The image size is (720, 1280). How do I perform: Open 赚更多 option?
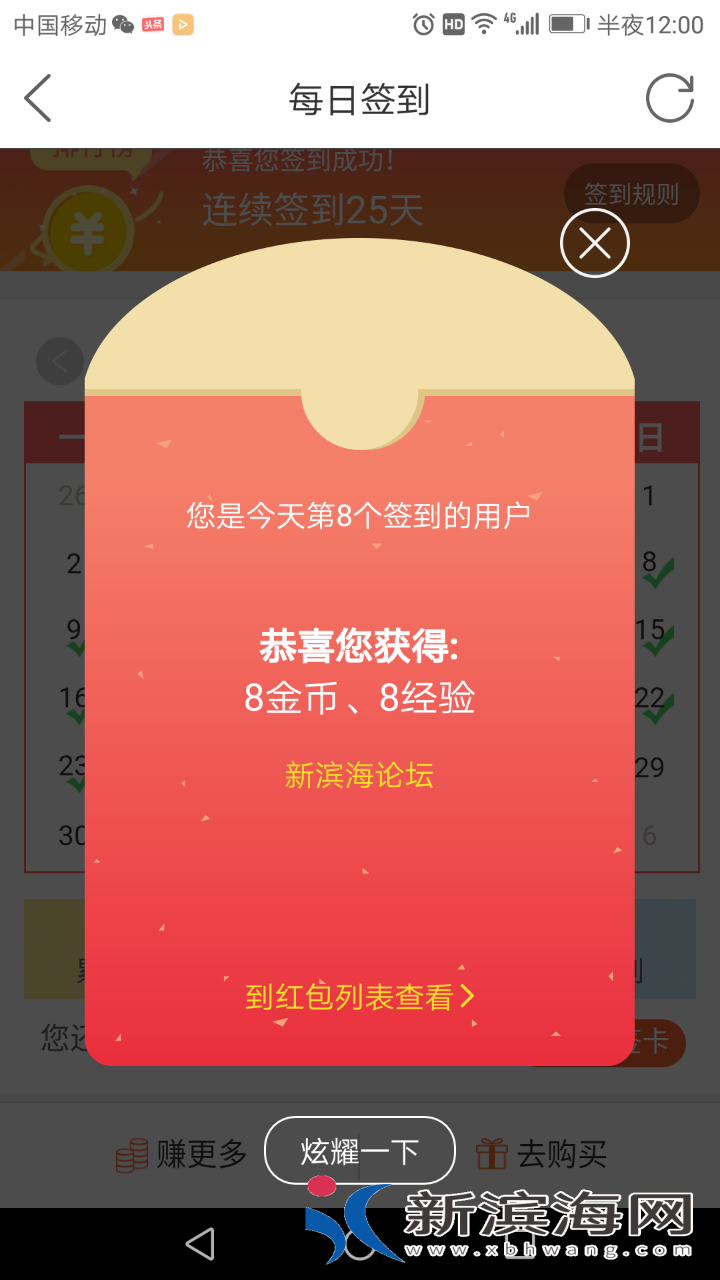point(181,1154)
